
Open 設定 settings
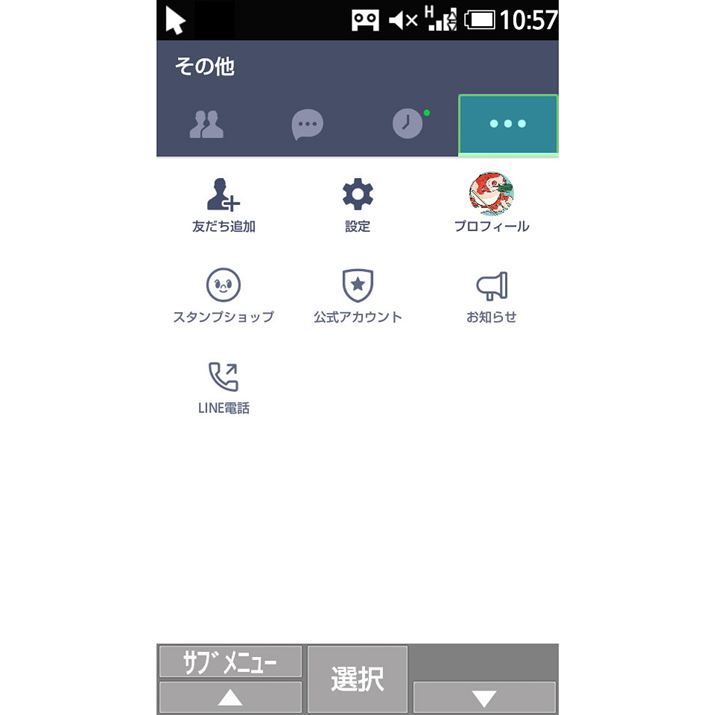pos(357,204)
